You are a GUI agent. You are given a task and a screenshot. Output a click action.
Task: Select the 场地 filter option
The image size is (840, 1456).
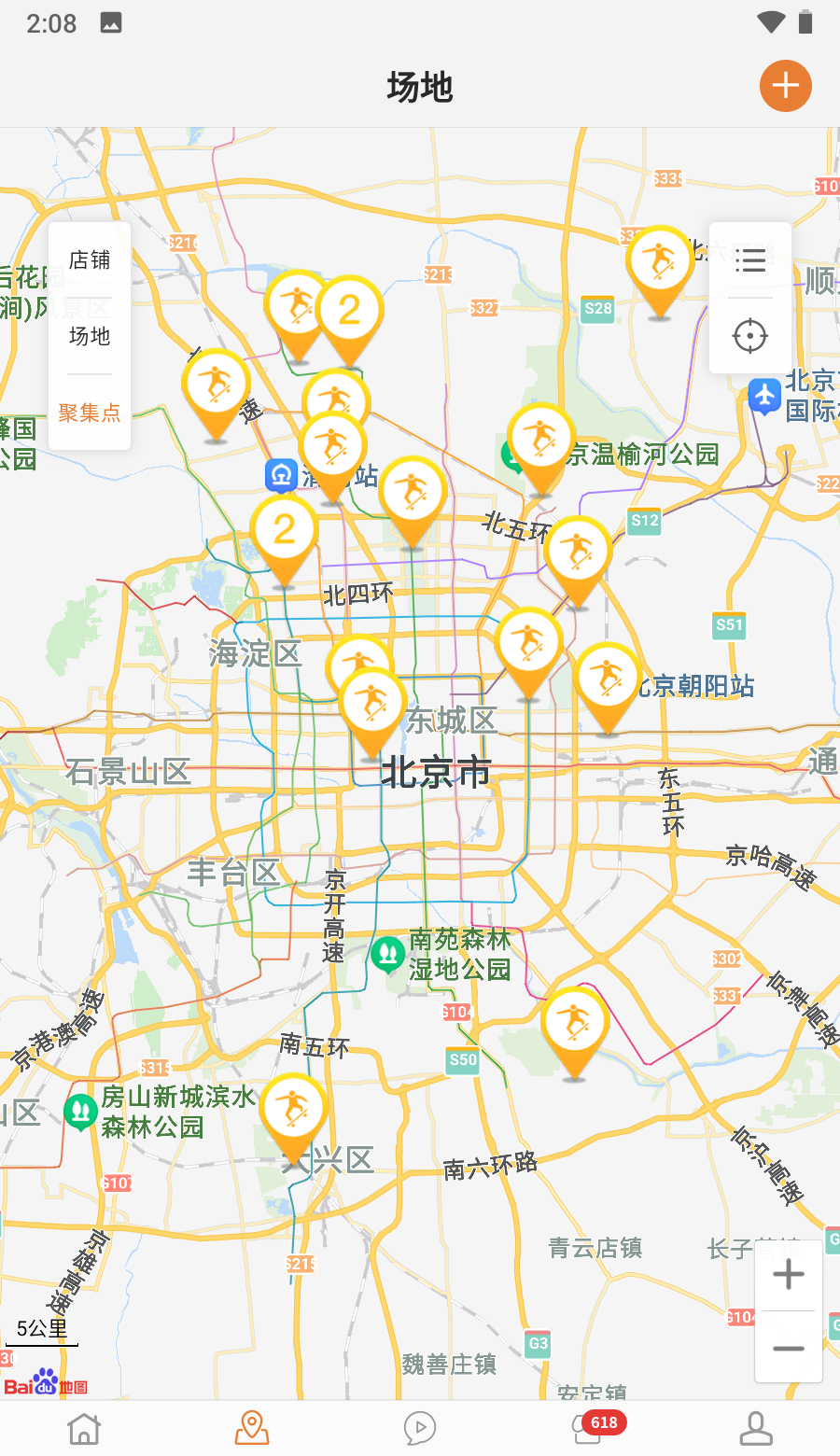(90, 336)
